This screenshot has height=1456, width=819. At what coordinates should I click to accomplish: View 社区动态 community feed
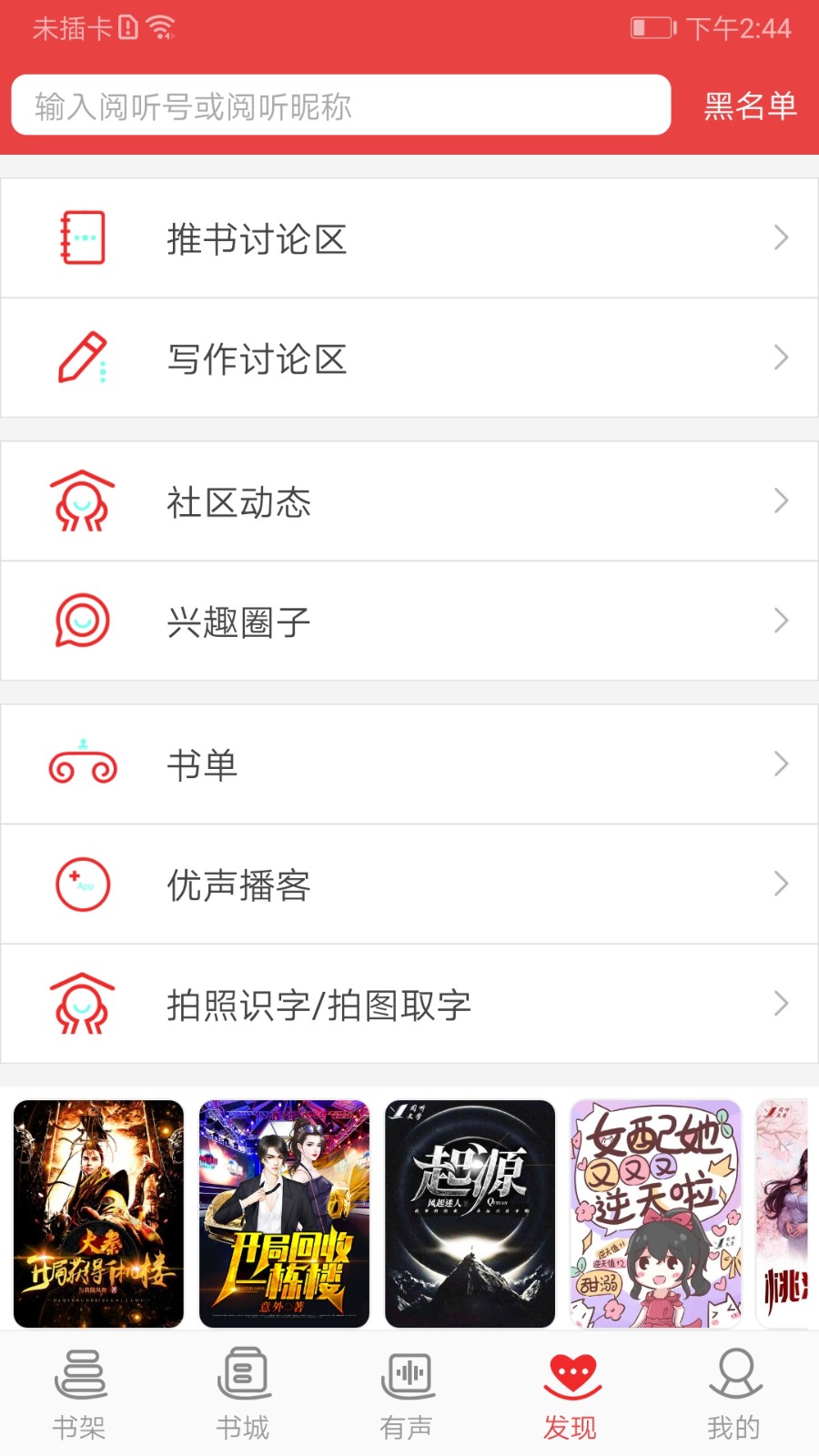click(409, 501)
